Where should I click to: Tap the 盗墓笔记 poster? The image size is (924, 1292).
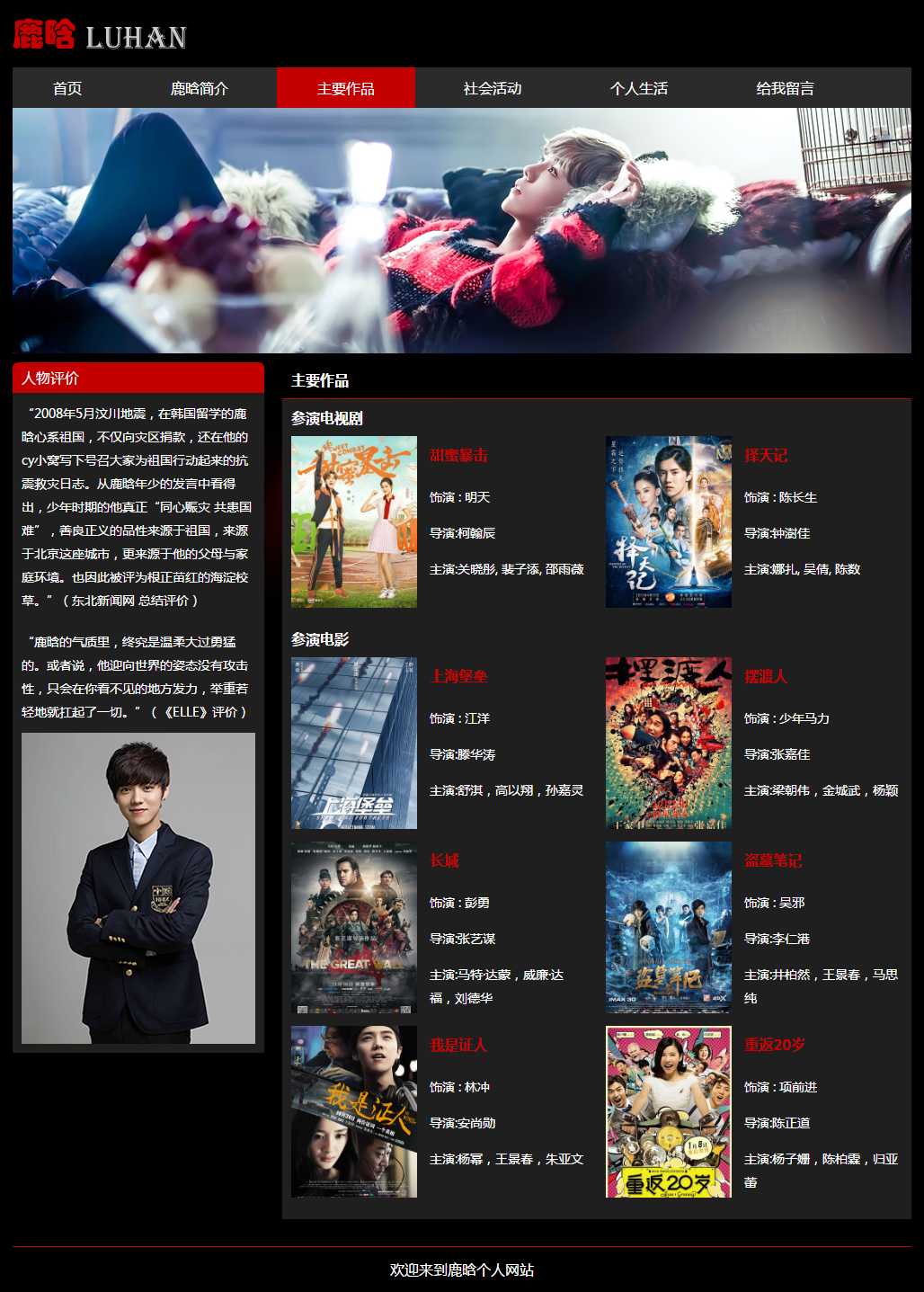(668, 927)
